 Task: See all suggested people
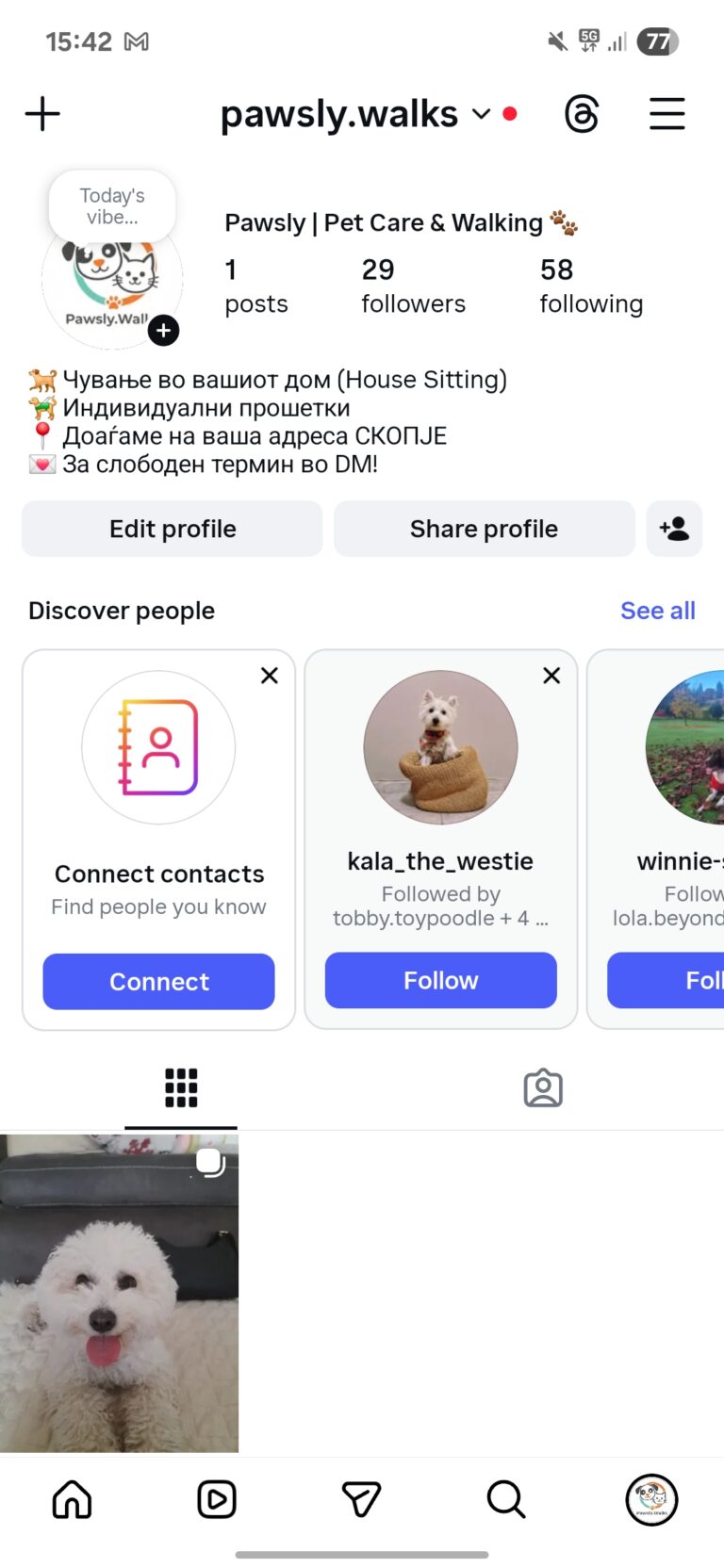(657, 611)
